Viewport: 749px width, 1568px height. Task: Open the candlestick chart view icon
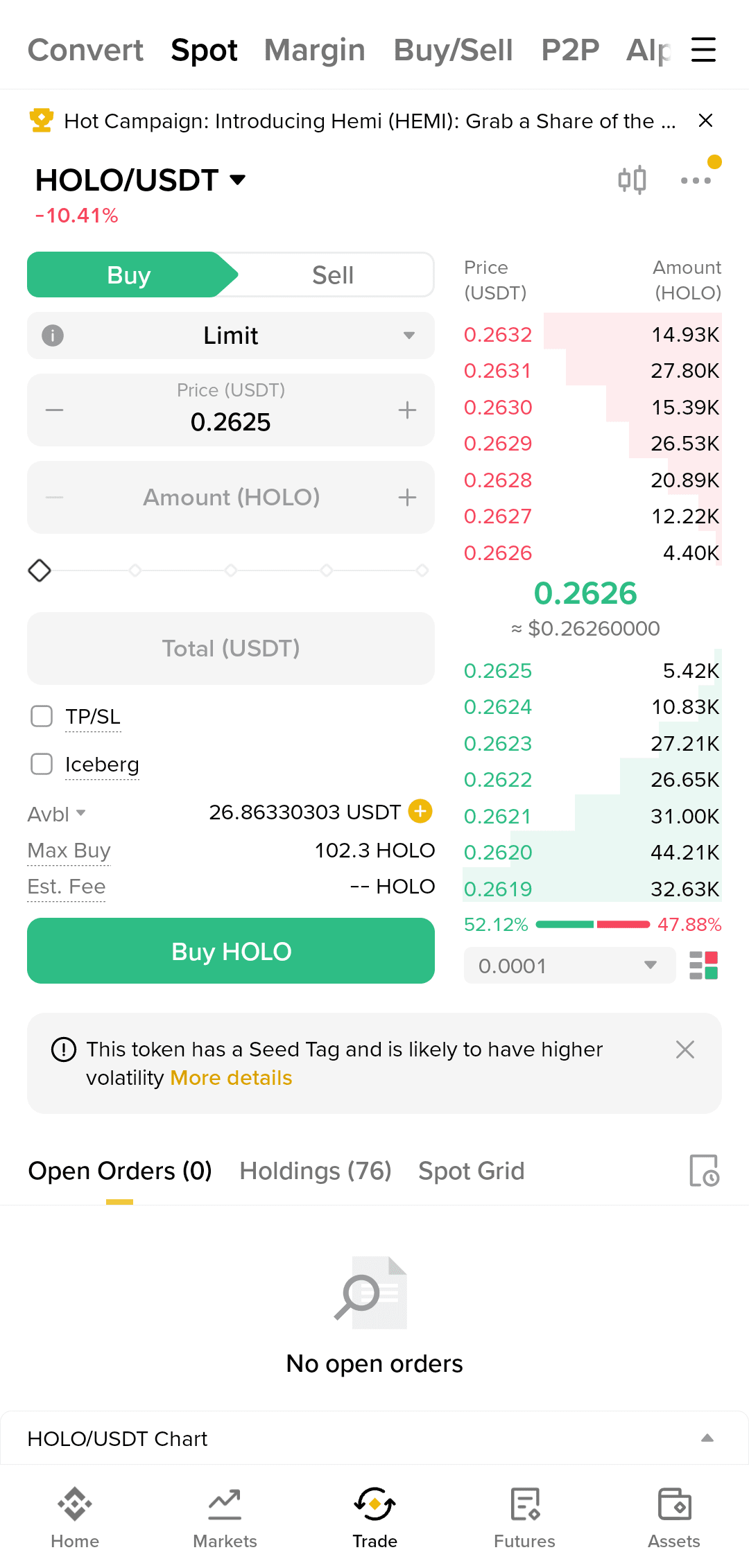click(631, 179)
